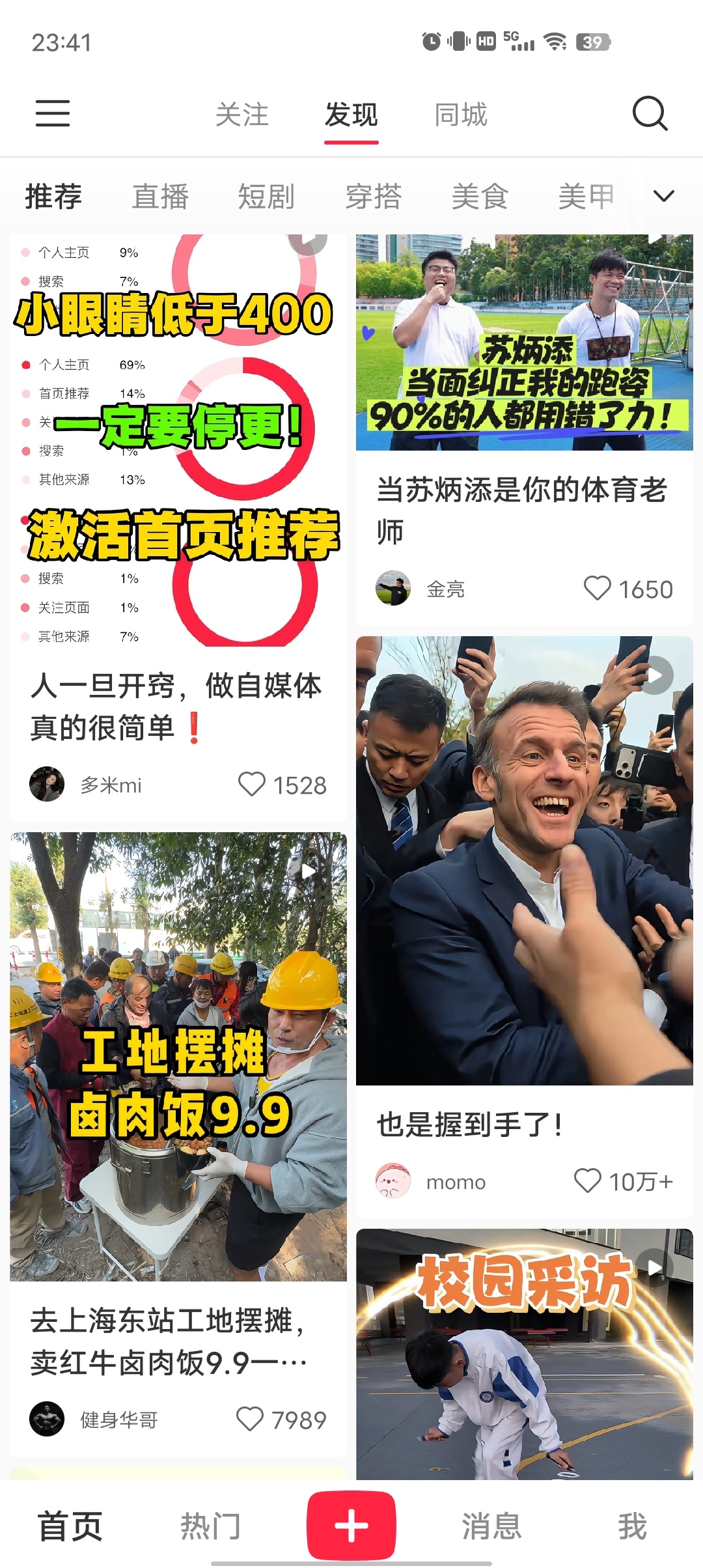Like the post by 金亮

[x=597, y=589]
